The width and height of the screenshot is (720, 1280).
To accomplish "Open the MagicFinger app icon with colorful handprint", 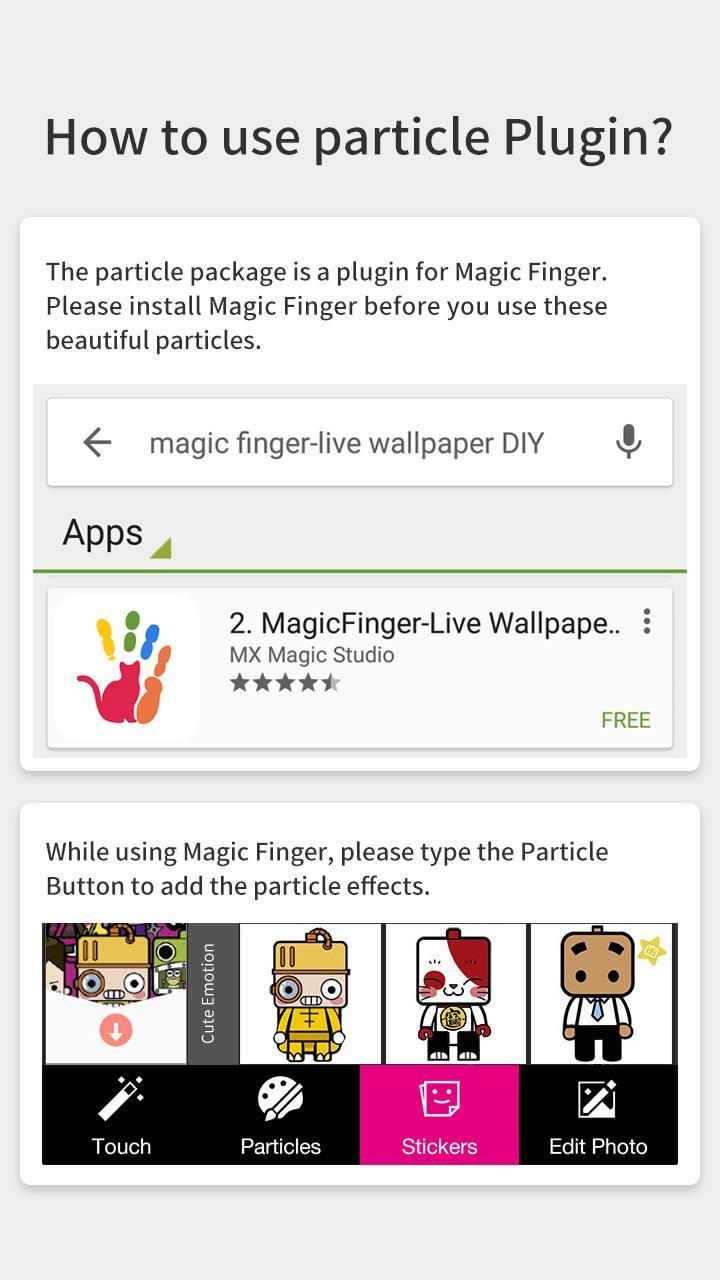I will [126, 666].
